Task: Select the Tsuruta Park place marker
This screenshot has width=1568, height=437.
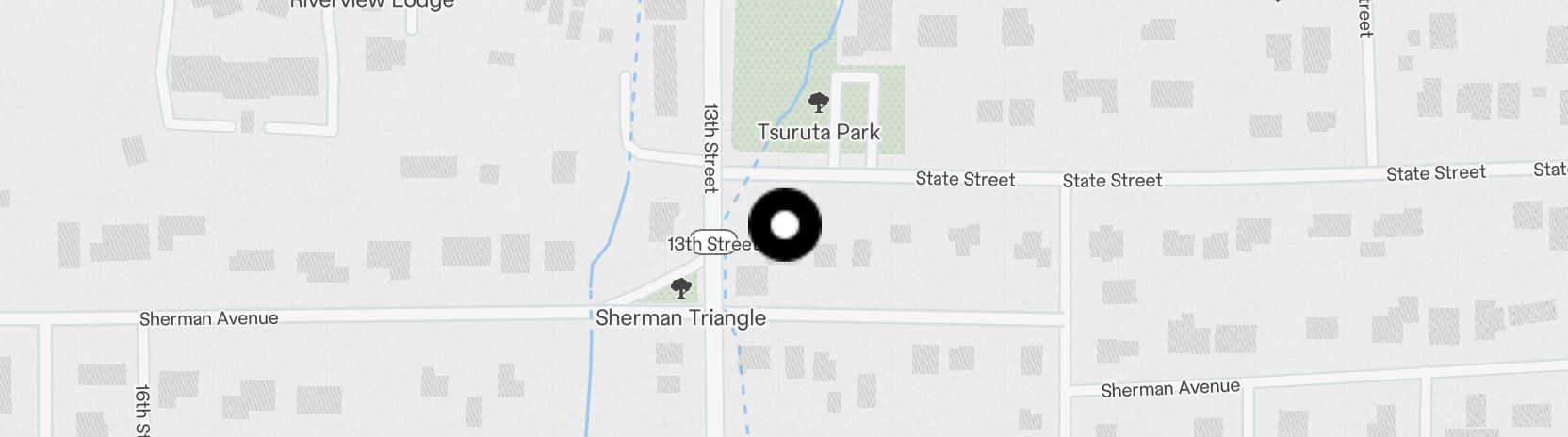Action: click(818, 103)
